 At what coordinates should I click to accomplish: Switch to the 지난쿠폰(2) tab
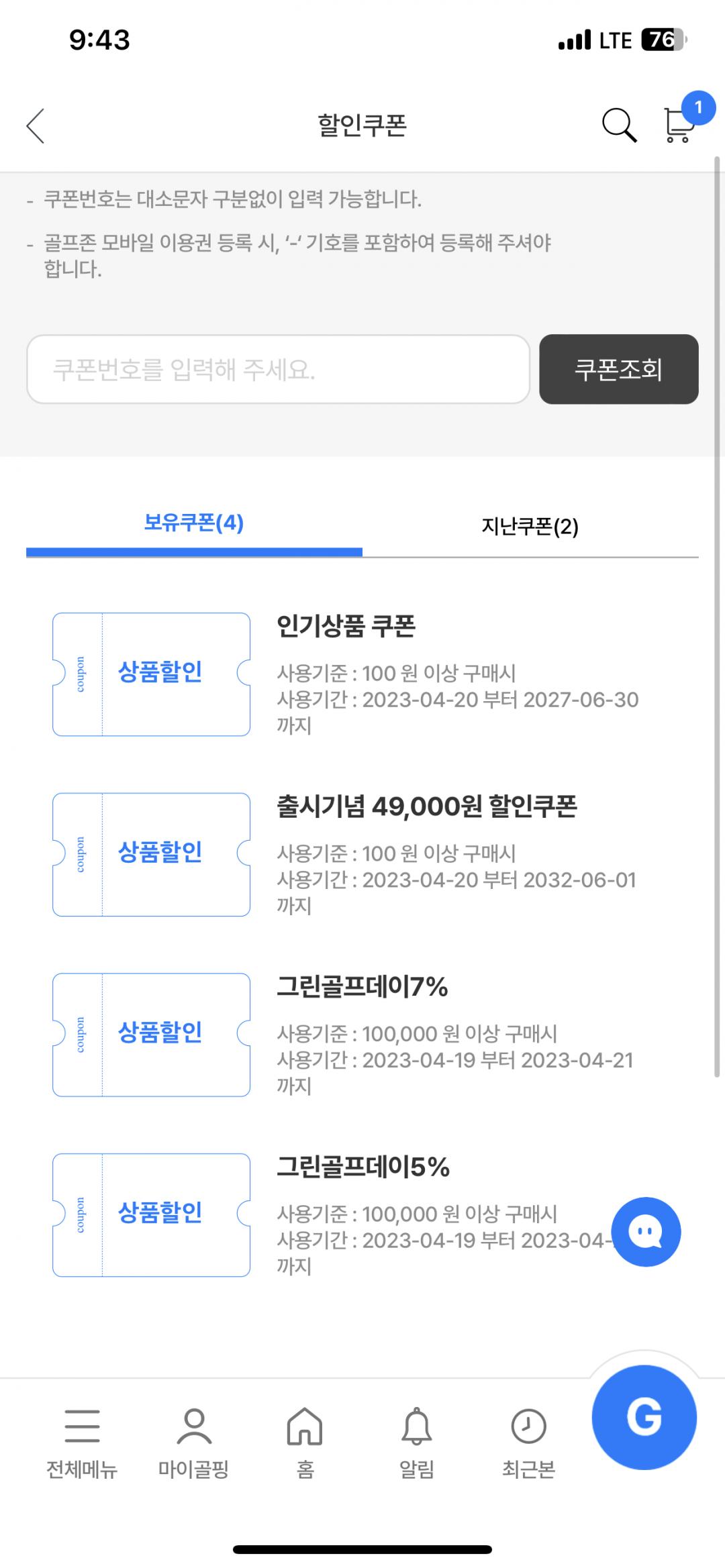530,526
